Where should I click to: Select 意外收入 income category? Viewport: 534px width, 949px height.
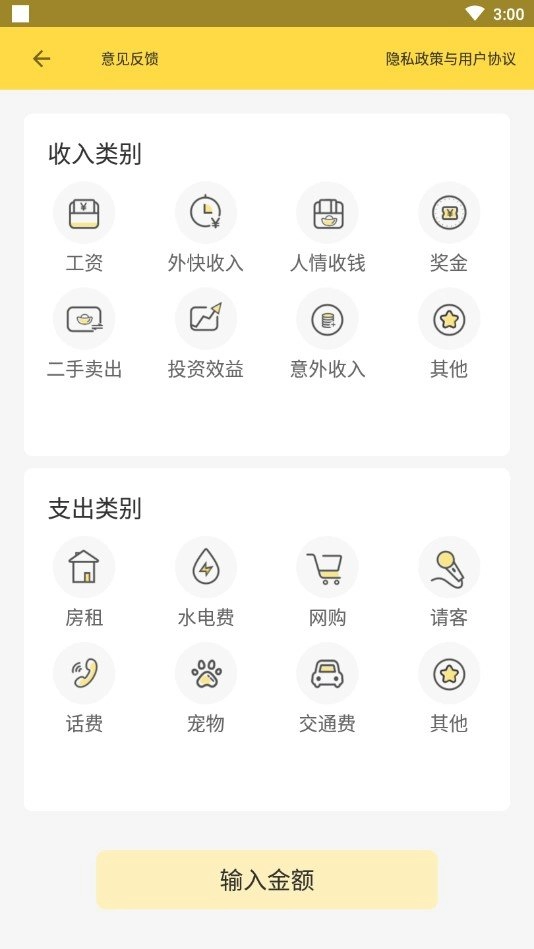328,334
